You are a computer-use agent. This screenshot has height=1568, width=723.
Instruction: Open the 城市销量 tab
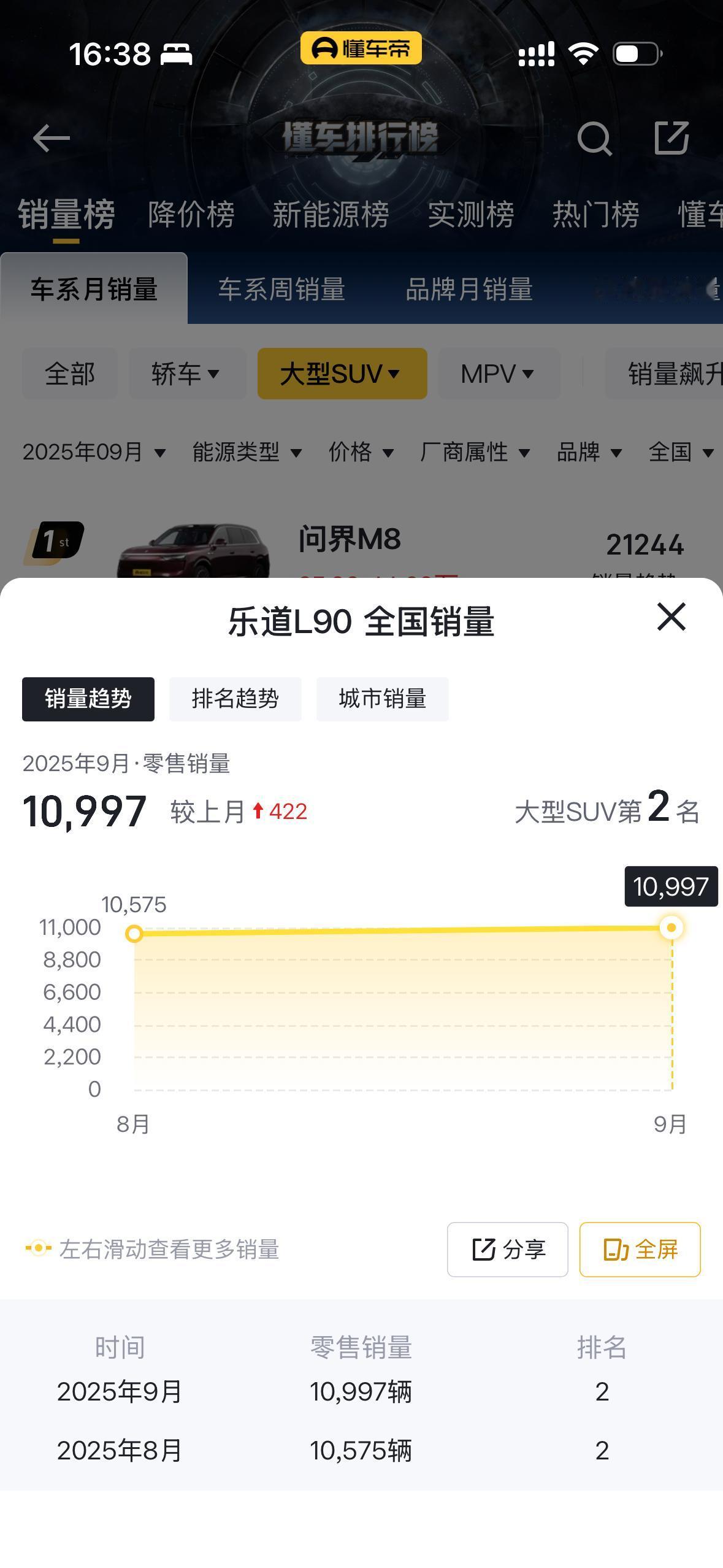click(x=383, y=699)
